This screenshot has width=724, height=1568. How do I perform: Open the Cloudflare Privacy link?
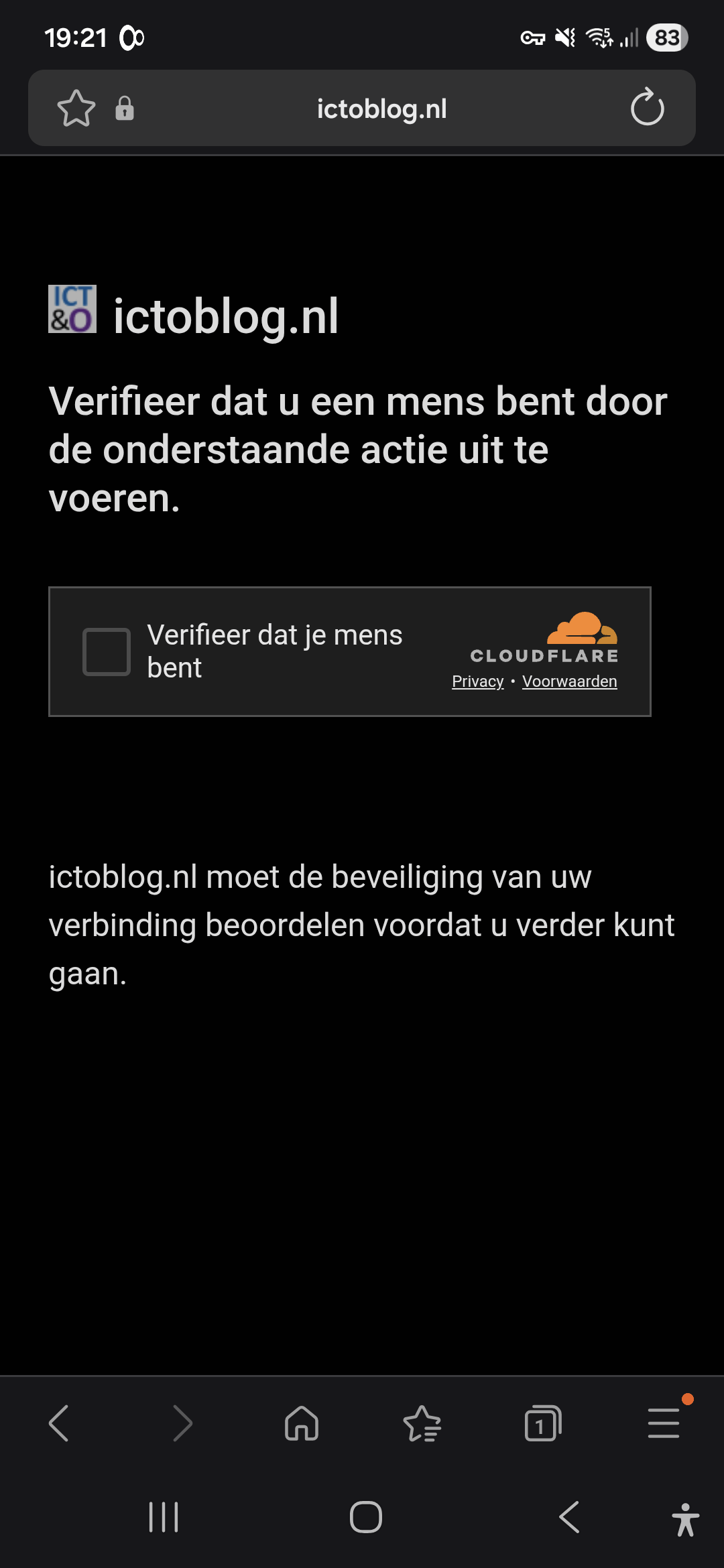pyautogui.click(x=477, y=681)
